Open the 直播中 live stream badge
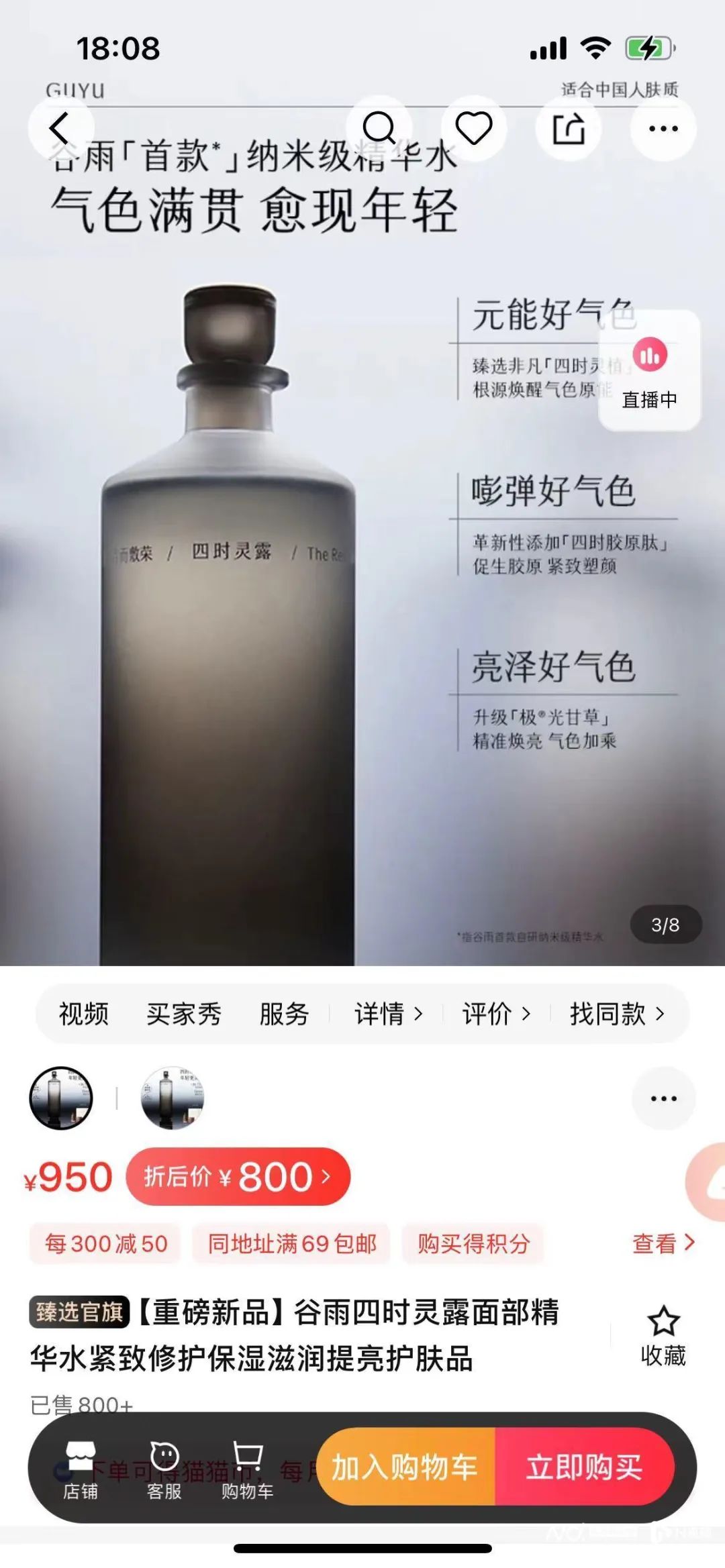725x1568 pixels. point(649,370)
